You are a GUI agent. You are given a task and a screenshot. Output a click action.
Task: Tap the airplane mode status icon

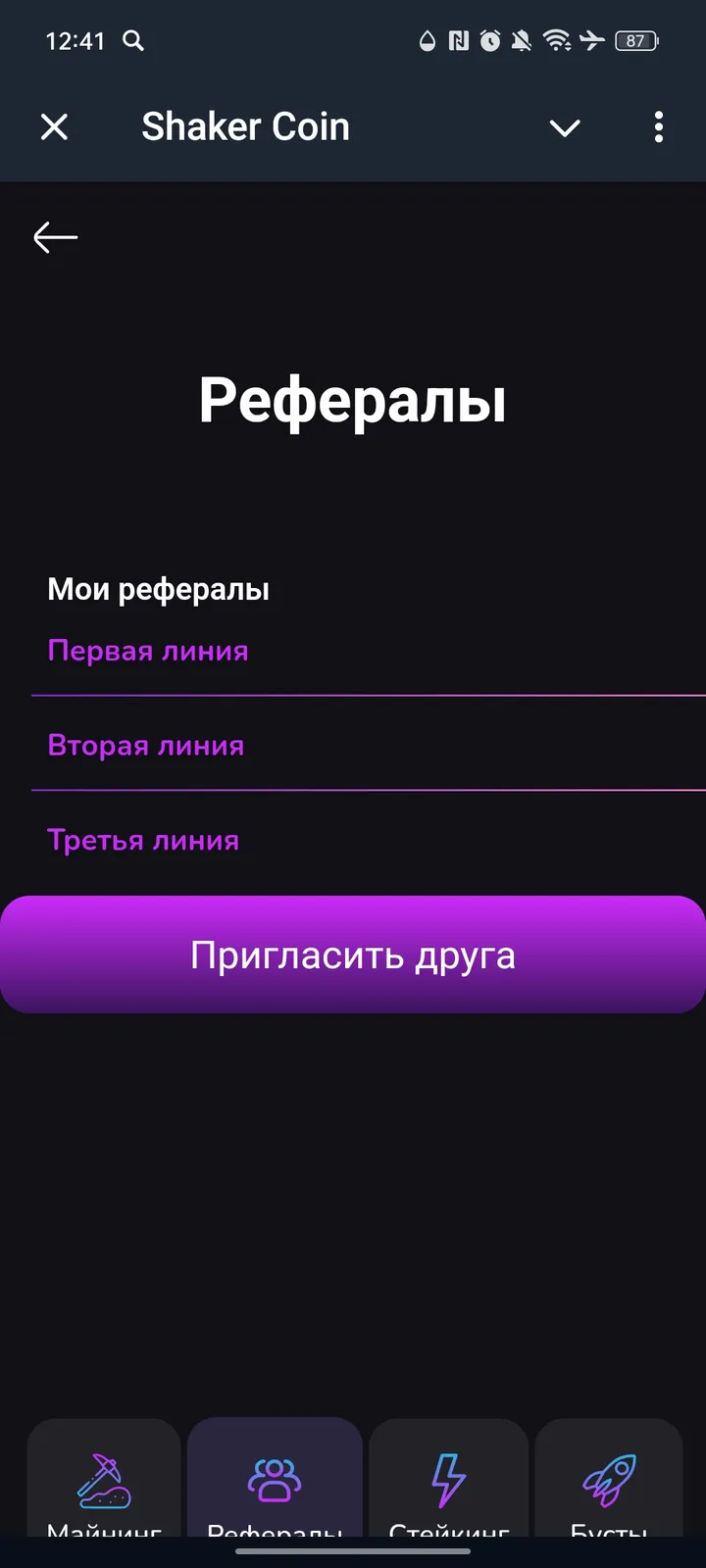tap(592, 41)
